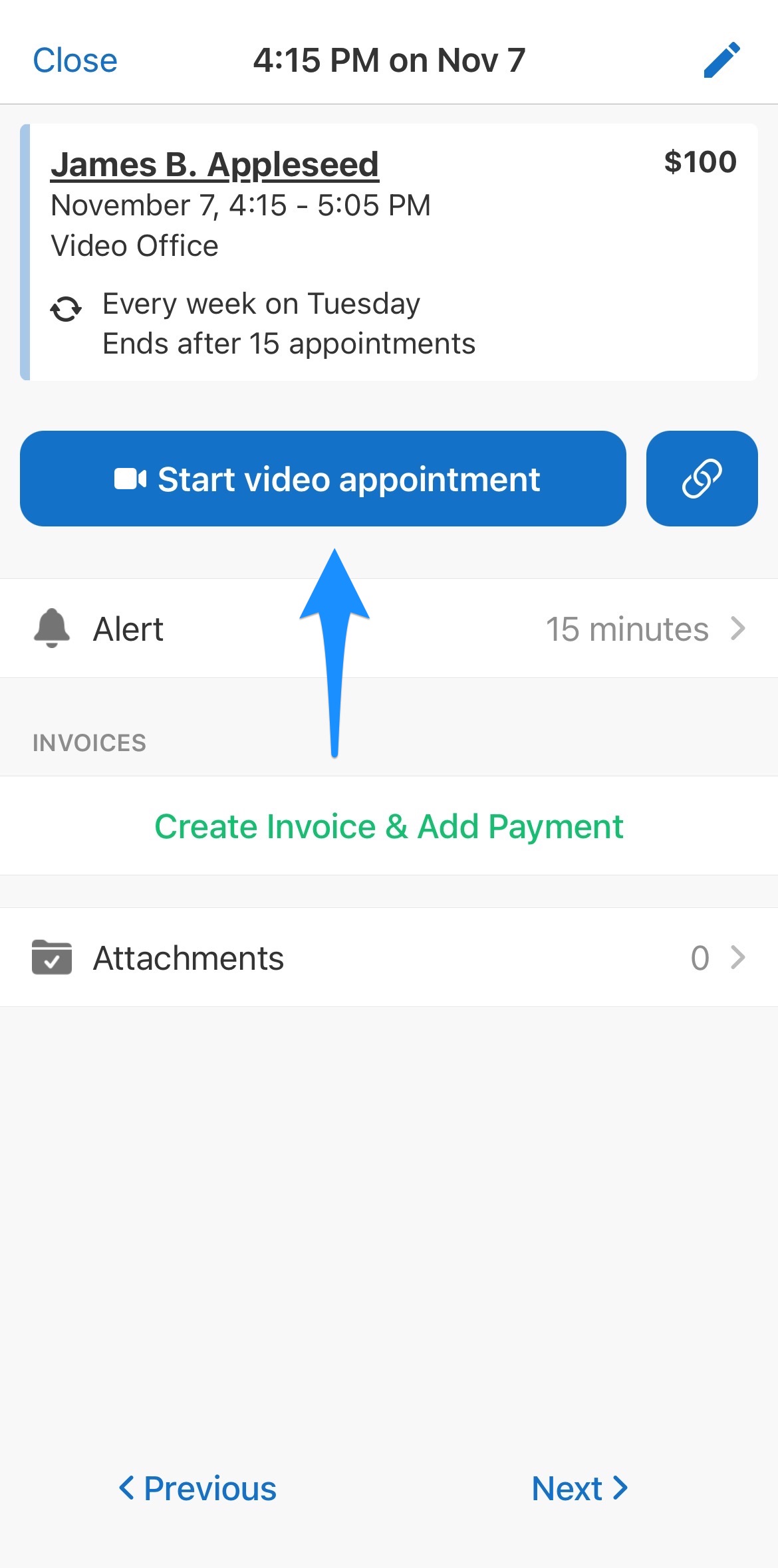This screenshot has width=778, height=1568.
Task: Tap the $100 appointment fee
Action: [x=700, y=162]
